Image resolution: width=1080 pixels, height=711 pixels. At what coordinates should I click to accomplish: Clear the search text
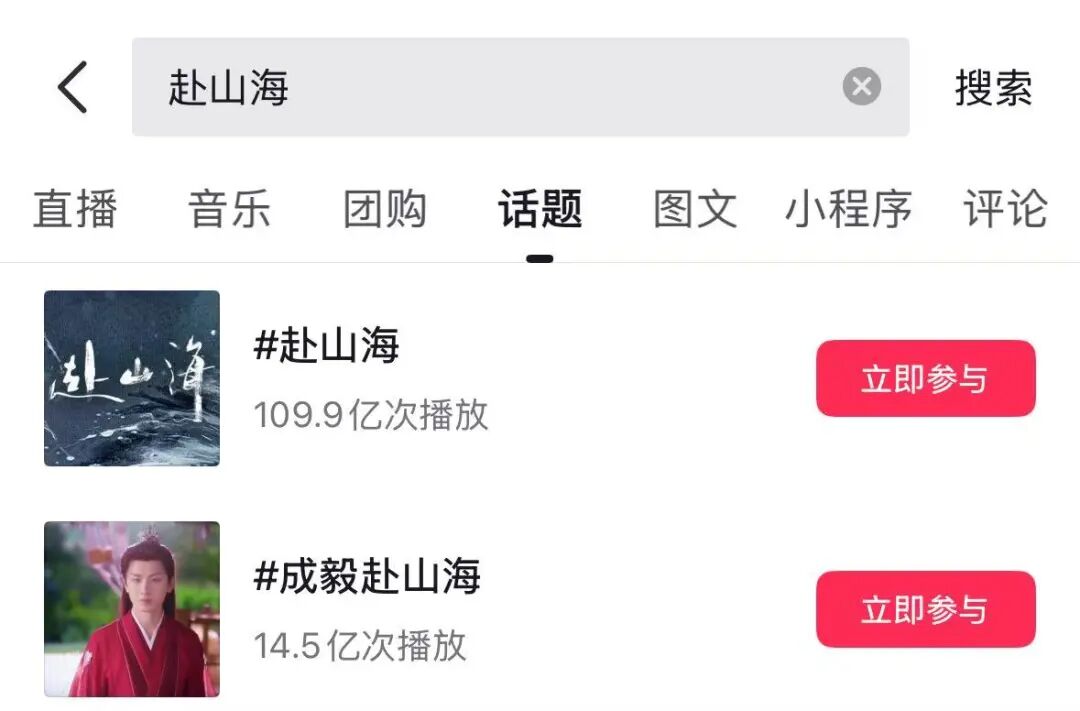(861, 87)
